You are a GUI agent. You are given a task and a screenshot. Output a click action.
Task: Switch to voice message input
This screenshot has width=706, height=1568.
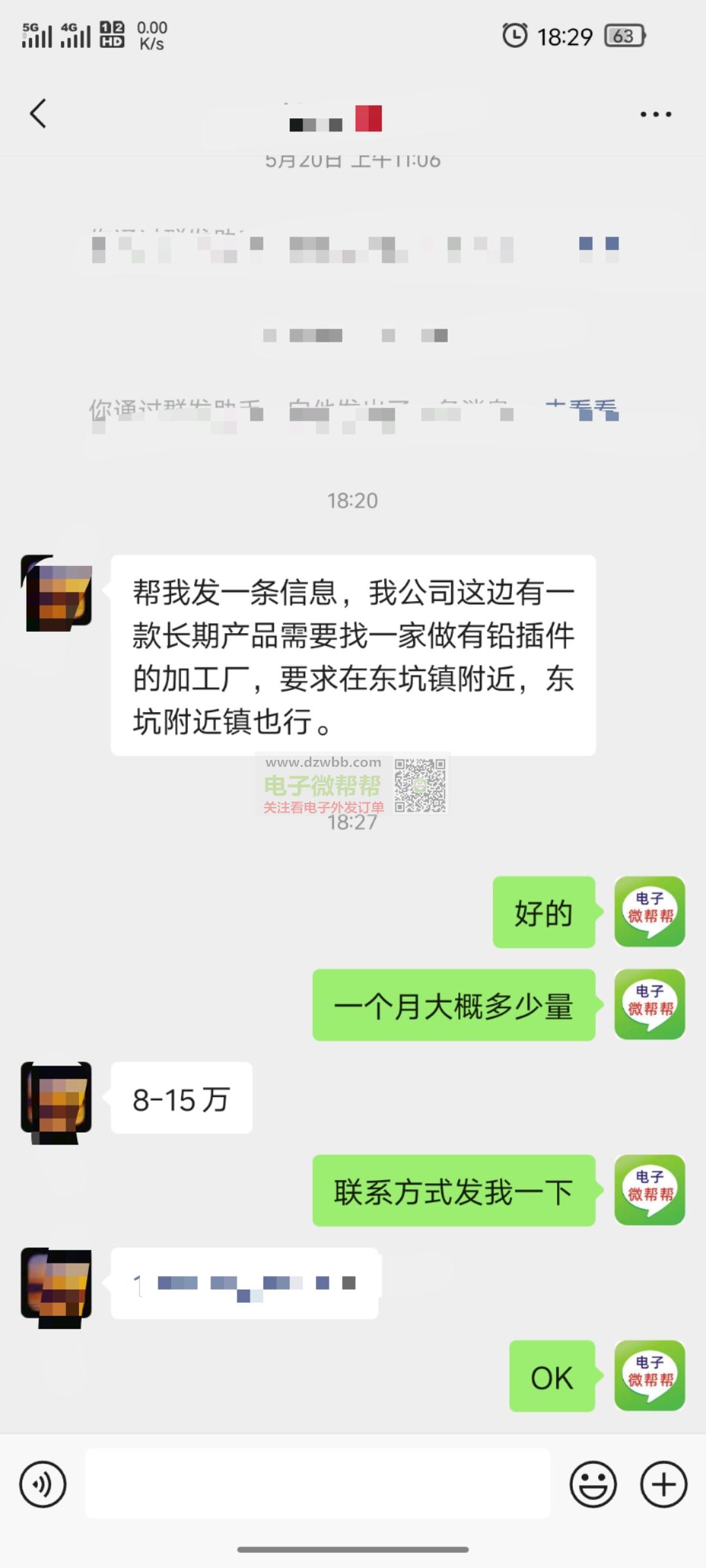43,1484
